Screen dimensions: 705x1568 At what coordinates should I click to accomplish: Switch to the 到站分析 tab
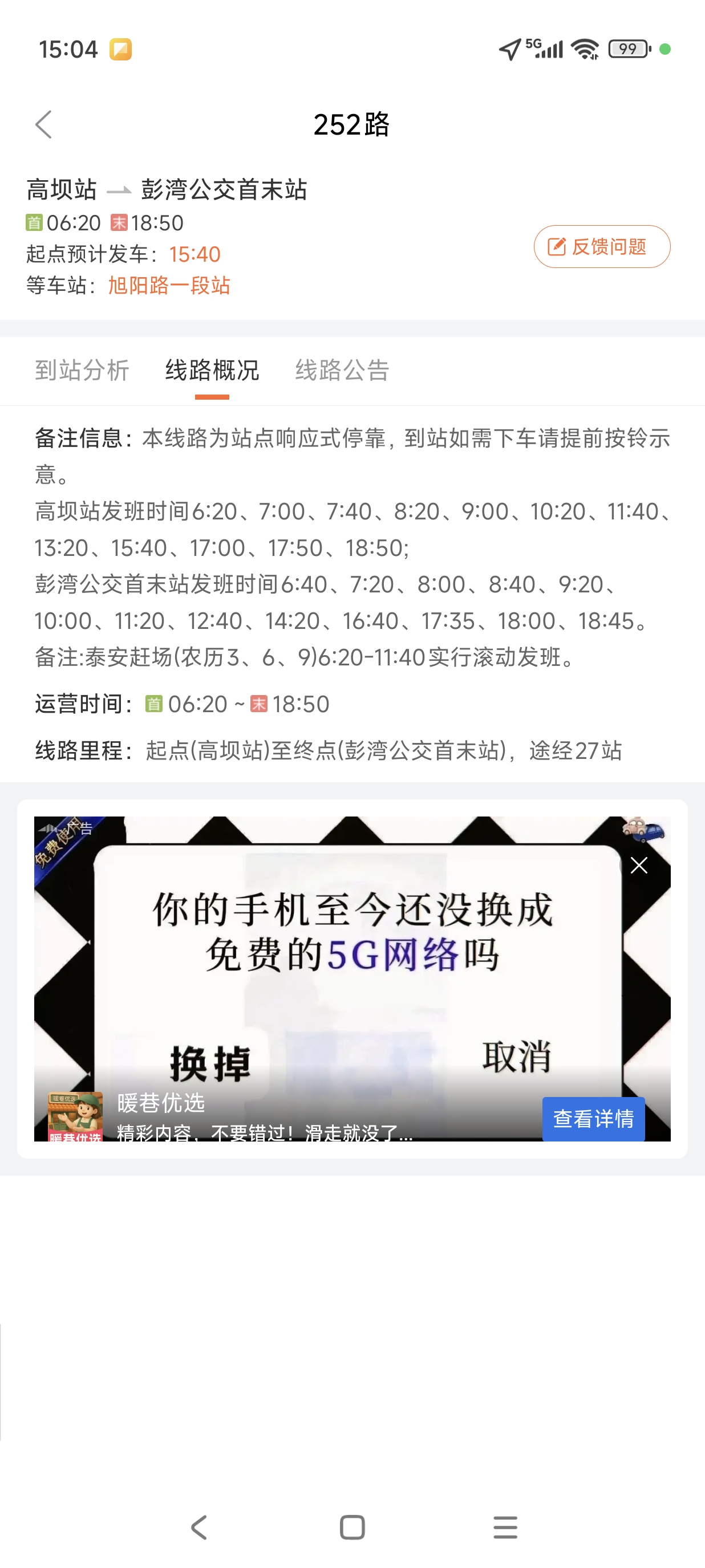tap(82, 370)
